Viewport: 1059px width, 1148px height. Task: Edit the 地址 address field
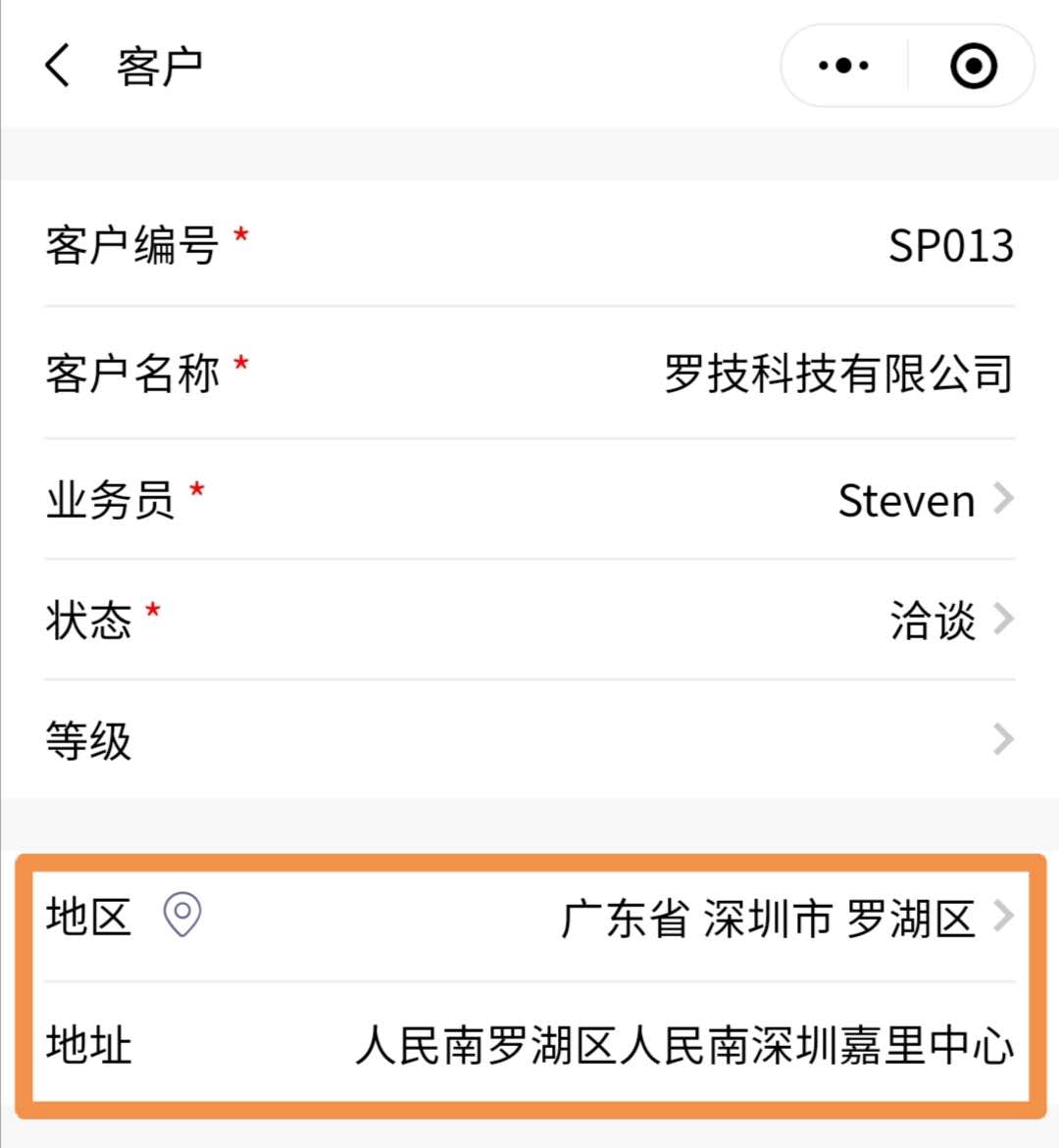point(683,1045)
